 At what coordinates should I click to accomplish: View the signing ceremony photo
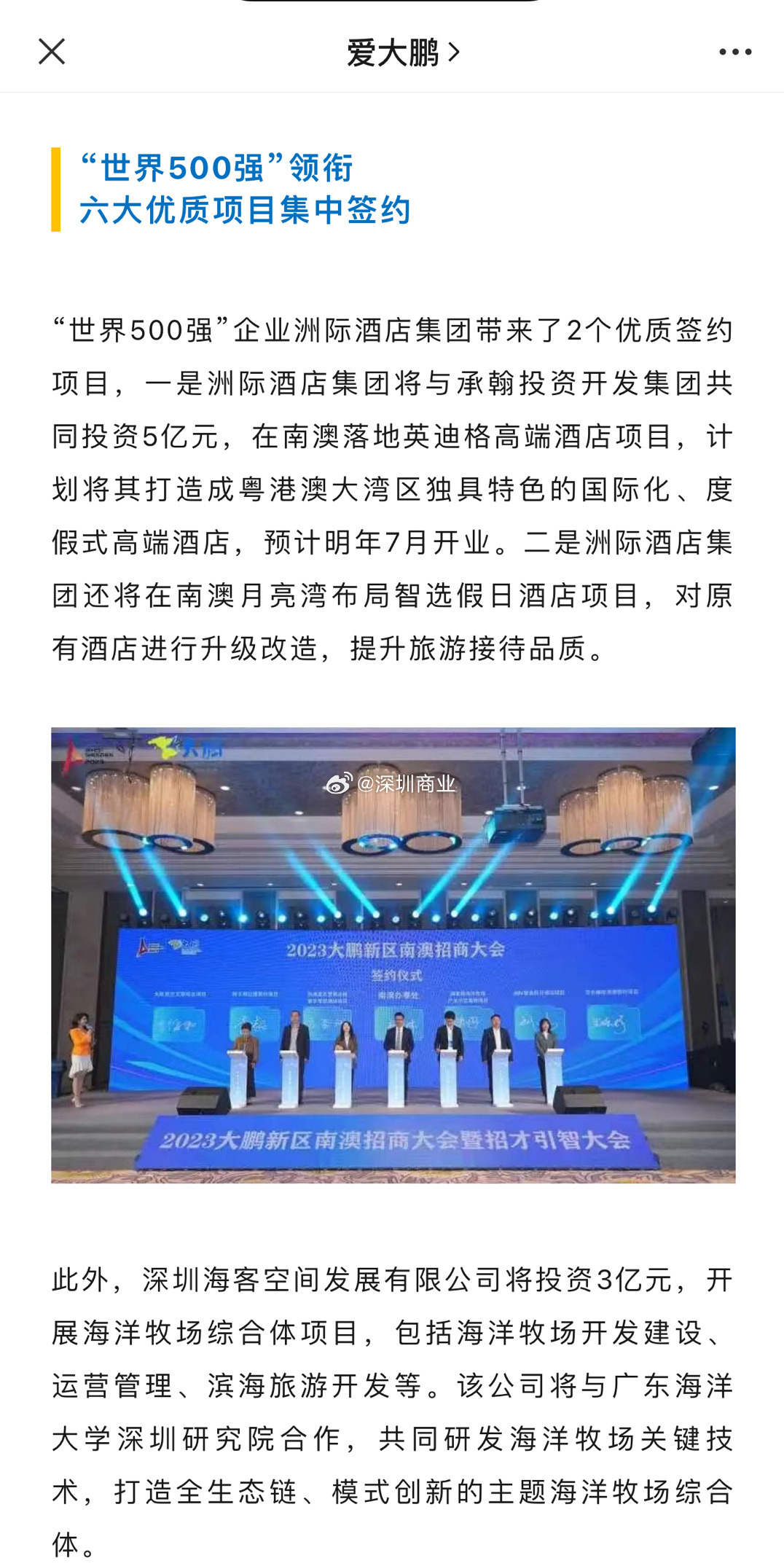click(393, 955)
